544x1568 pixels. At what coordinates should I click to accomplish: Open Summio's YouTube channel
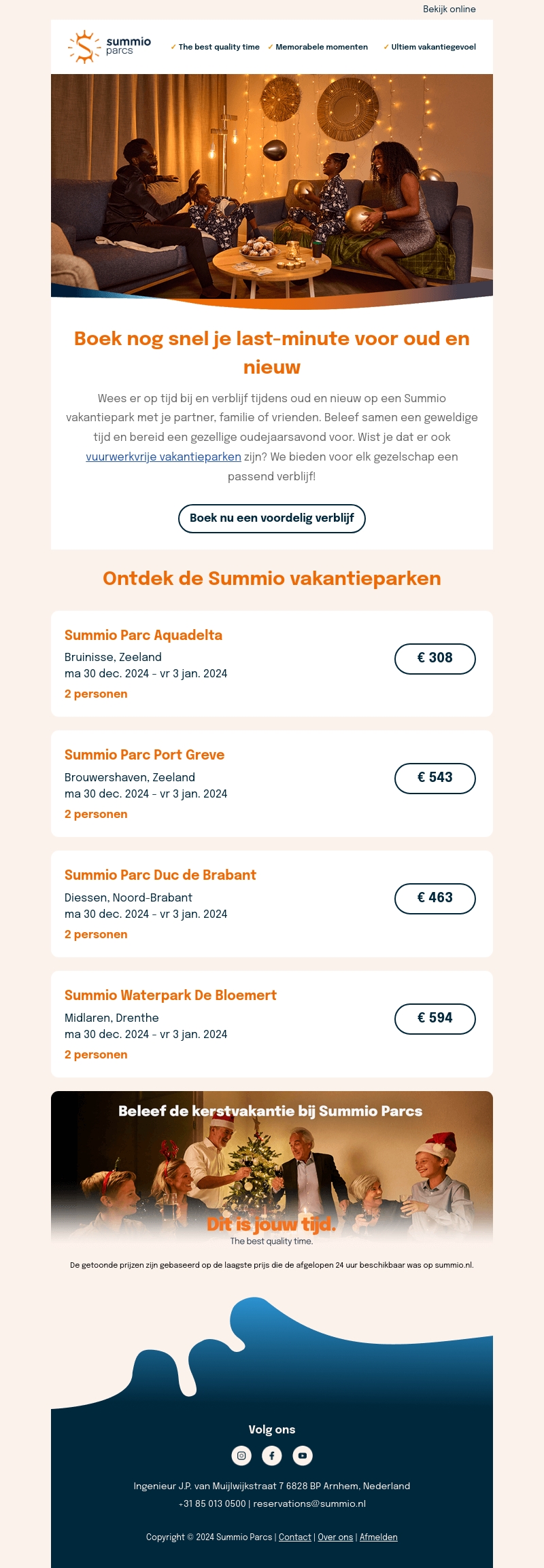point(303,1455)
